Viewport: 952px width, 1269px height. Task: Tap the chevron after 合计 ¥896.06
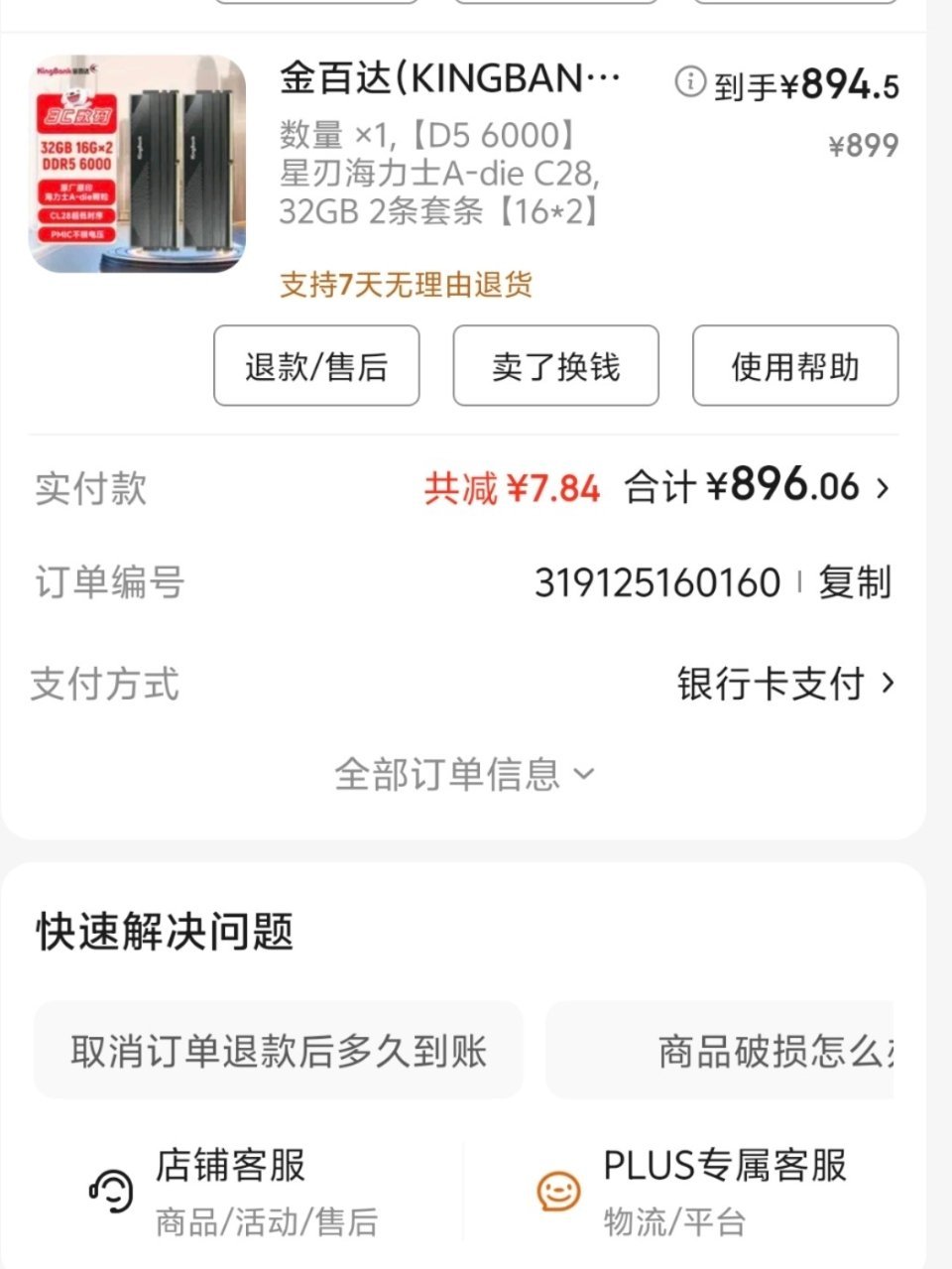(x=883, y=487)
